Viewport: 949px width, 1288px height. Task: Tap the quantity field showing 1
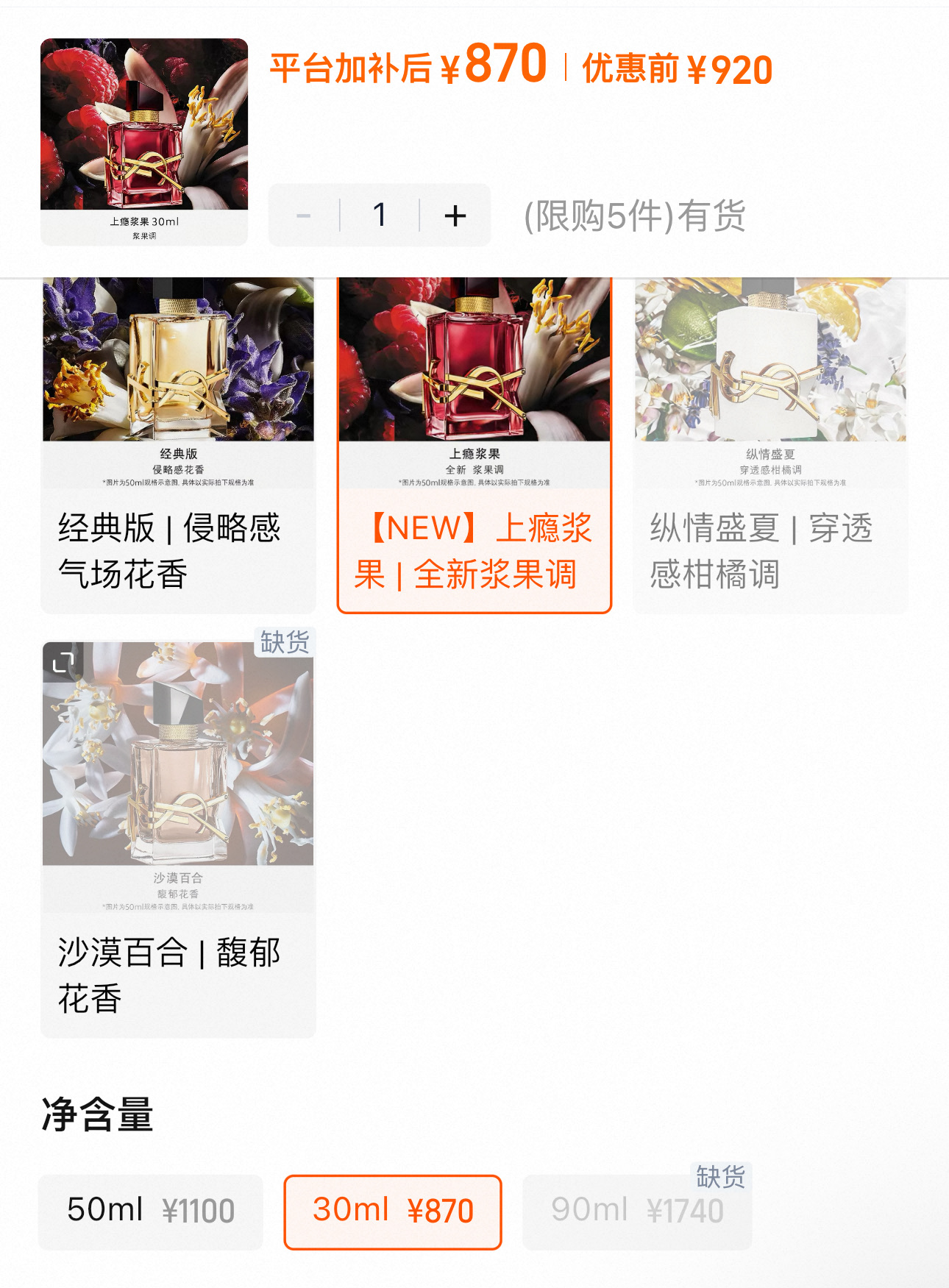coord(380,216)
